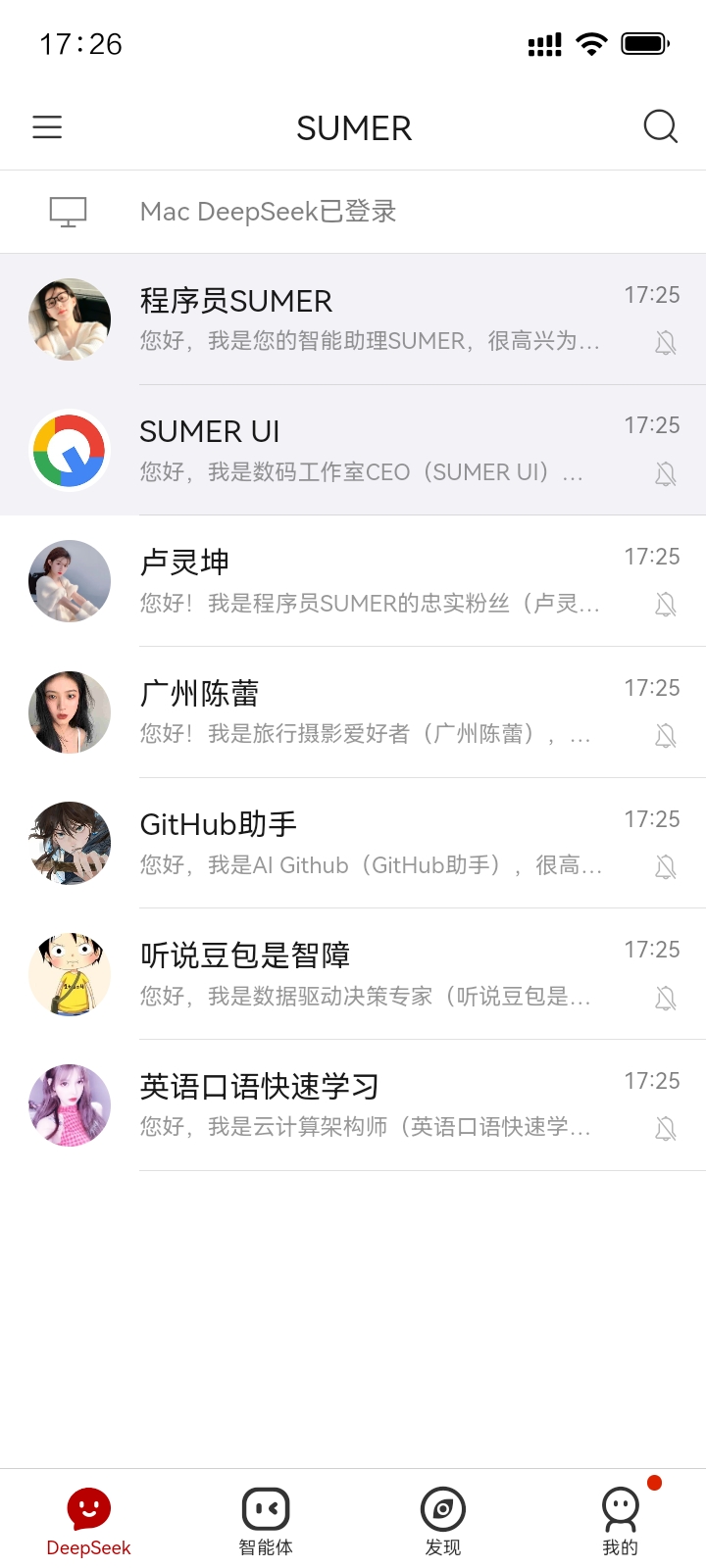The width and height of the screenshot is (706, 1568).
Task: Tap the 卢灵坤 profile picture
Action: (70, 580)
